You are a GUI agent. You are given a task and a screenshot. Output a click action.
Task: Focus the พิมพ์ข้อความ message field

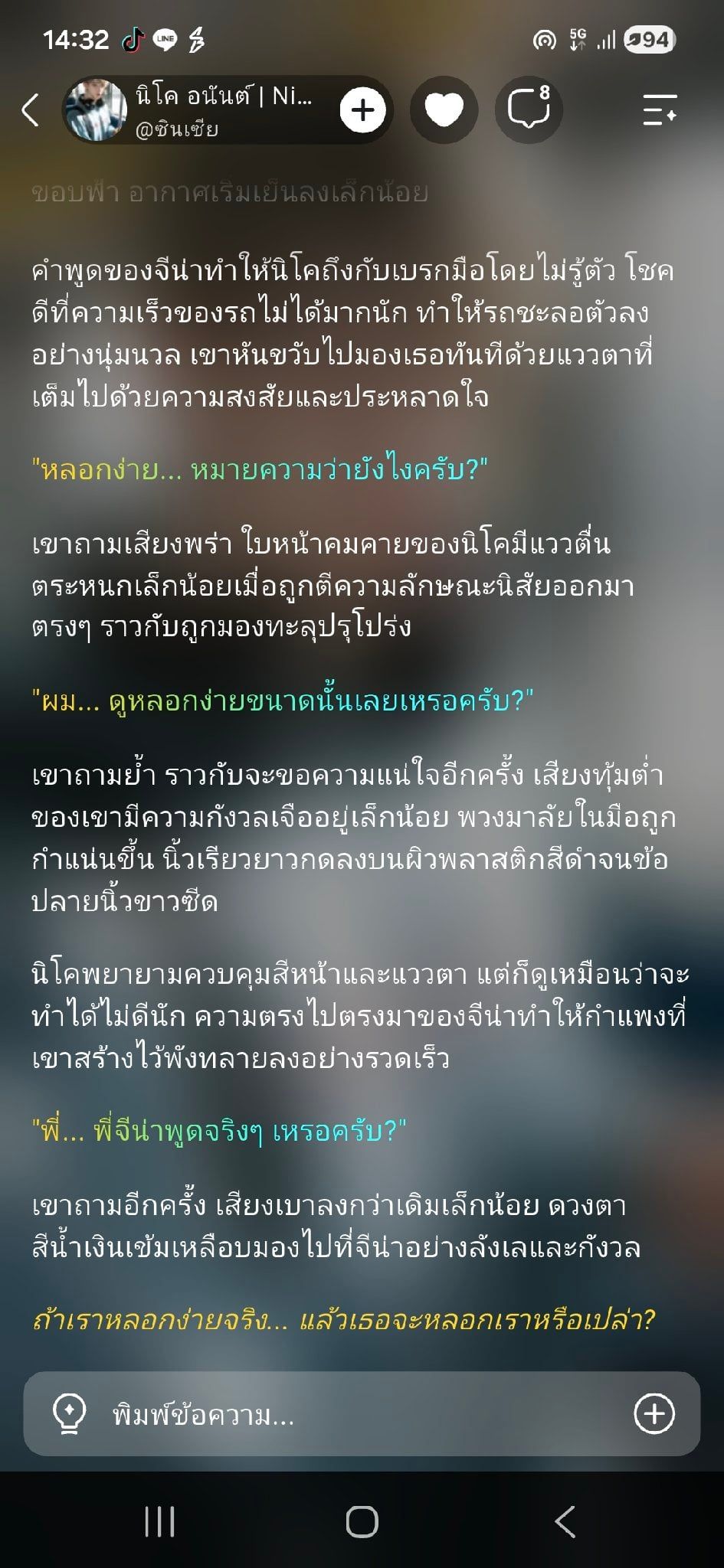point(362,1414)
